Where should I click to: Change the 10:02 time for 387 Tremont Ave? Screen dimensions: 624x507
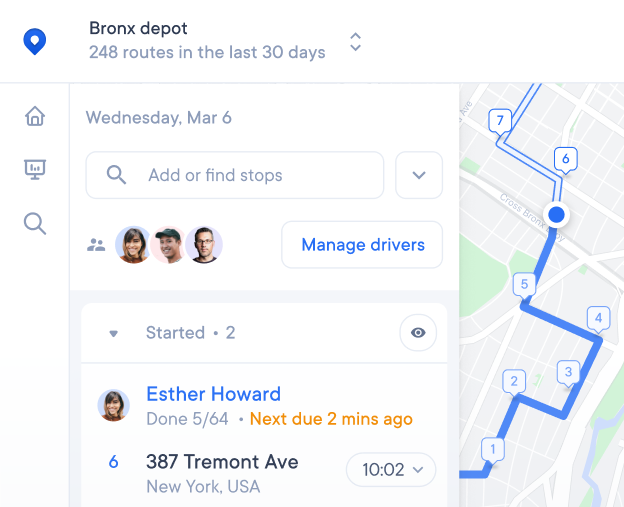tap(391, 469)
